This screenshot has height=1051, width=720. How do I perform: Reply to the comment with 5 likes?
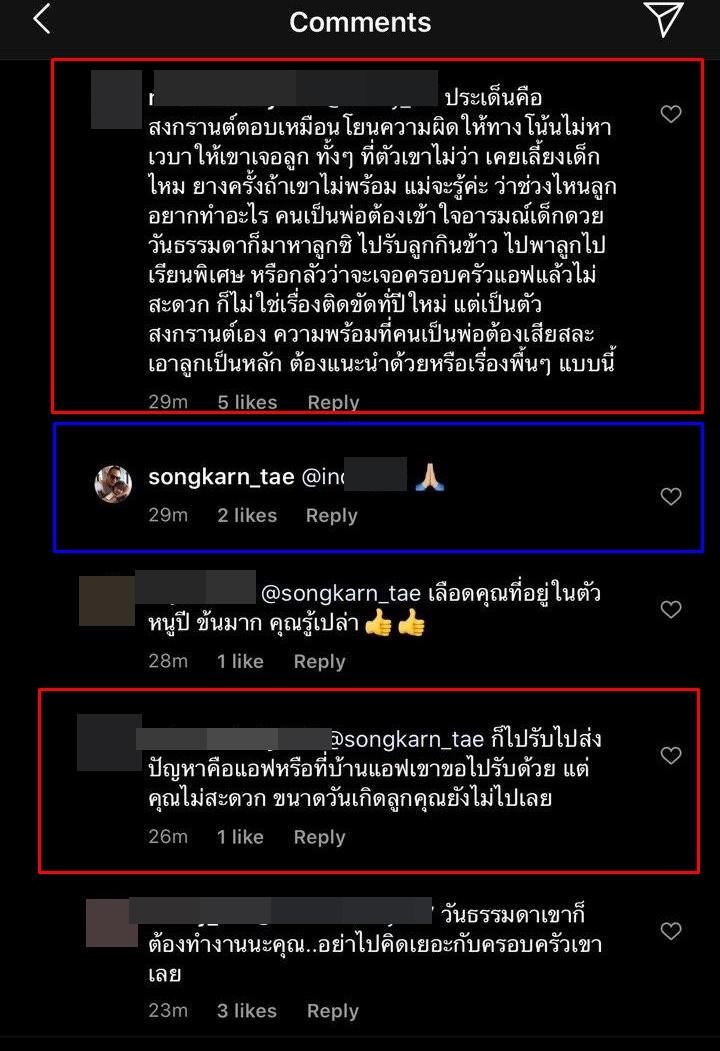(x=333, y=402)
